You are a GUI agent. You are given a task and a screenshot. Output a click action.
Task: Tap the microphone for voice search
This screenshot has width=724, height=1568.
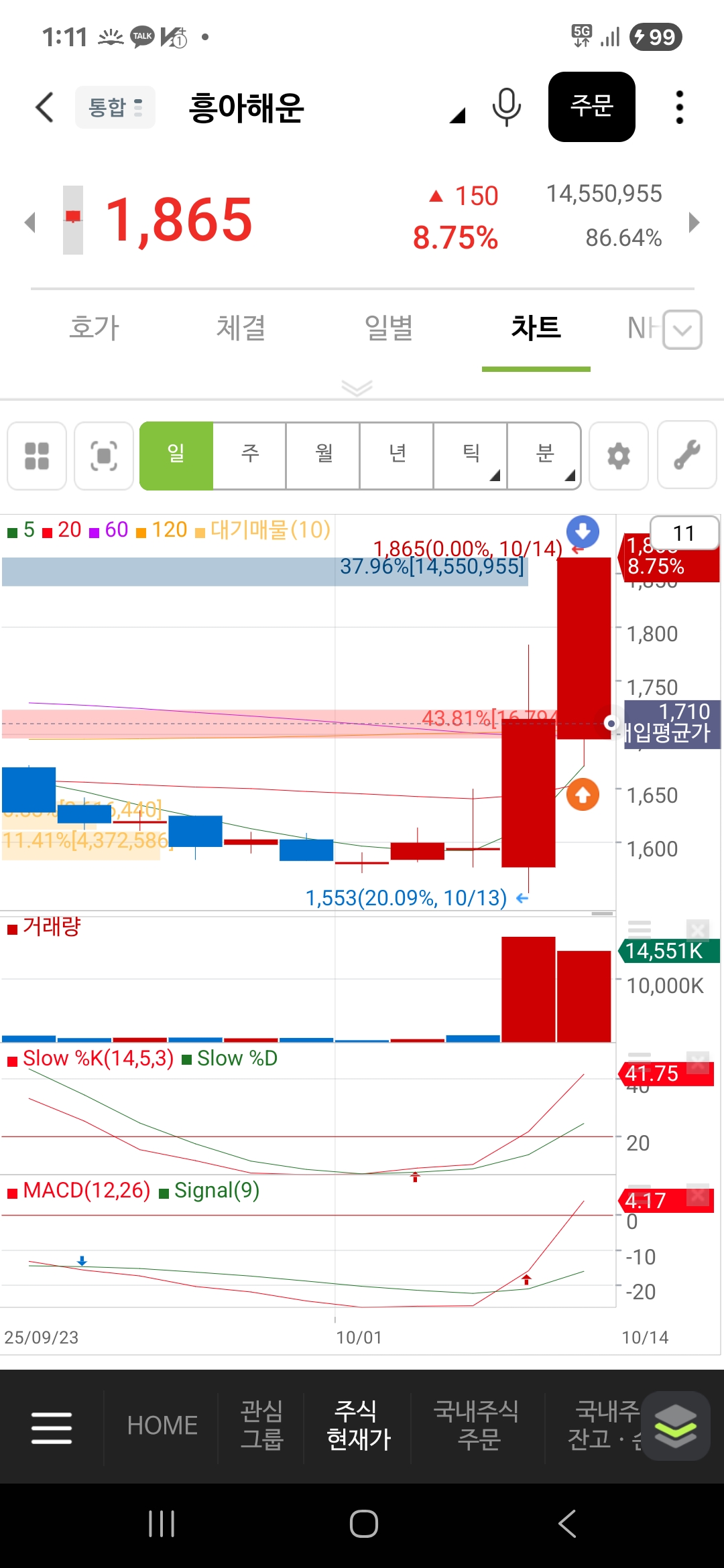click(x=506, y=107)
